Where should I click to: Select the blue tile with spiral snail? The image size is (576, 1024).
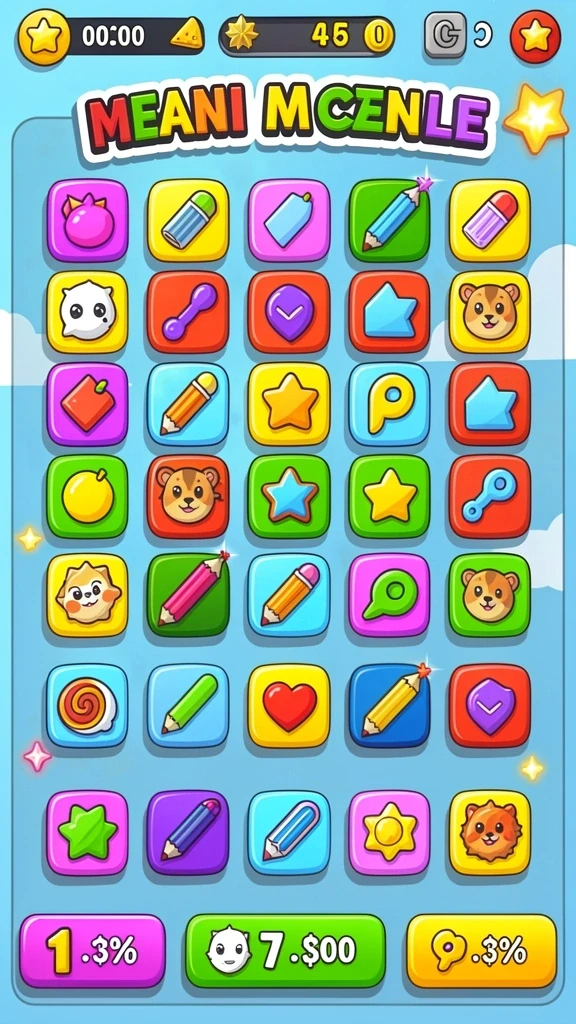point(88,706)
